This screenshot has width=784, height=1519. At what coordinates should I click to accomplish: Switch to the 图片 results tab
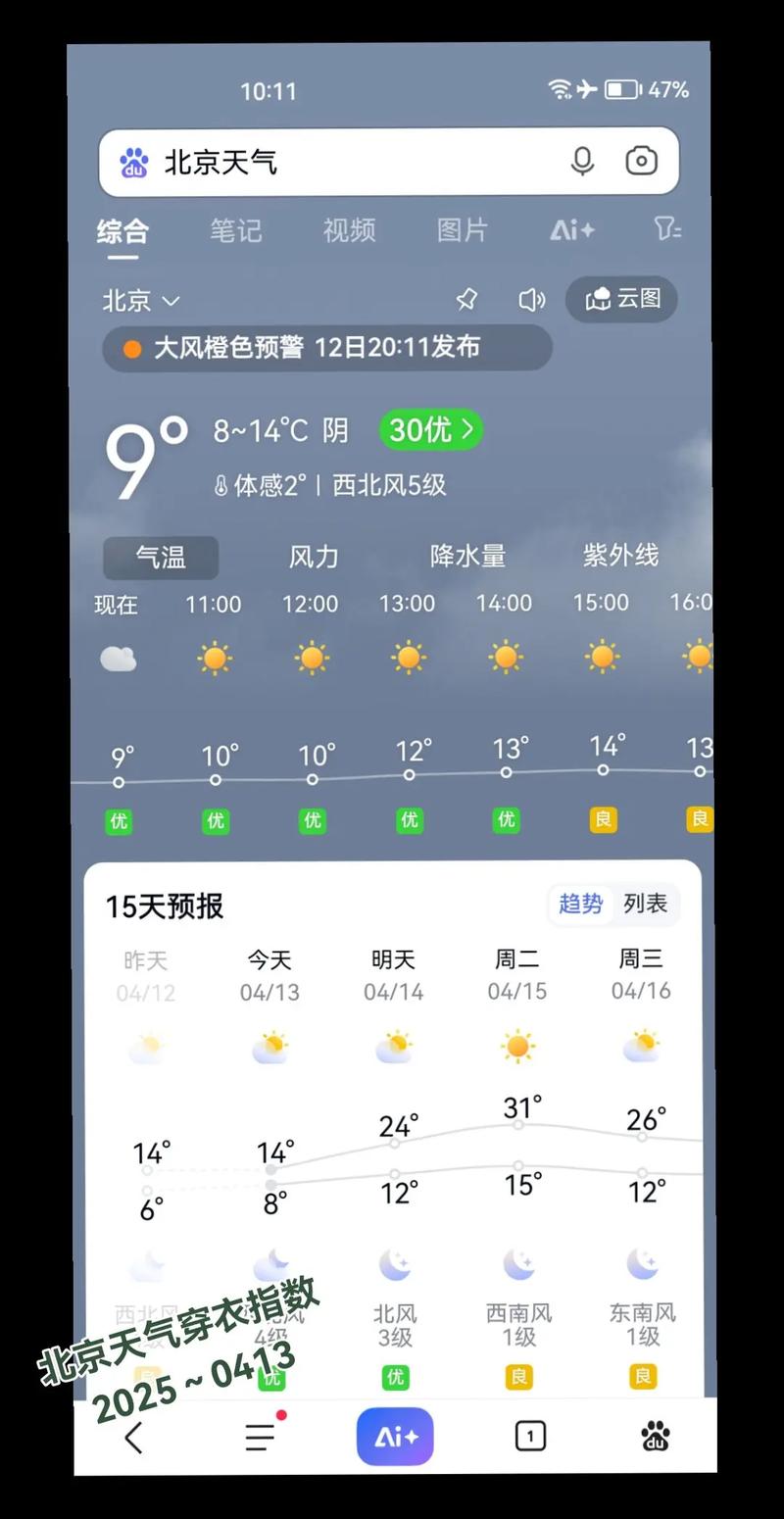(462, 231)
